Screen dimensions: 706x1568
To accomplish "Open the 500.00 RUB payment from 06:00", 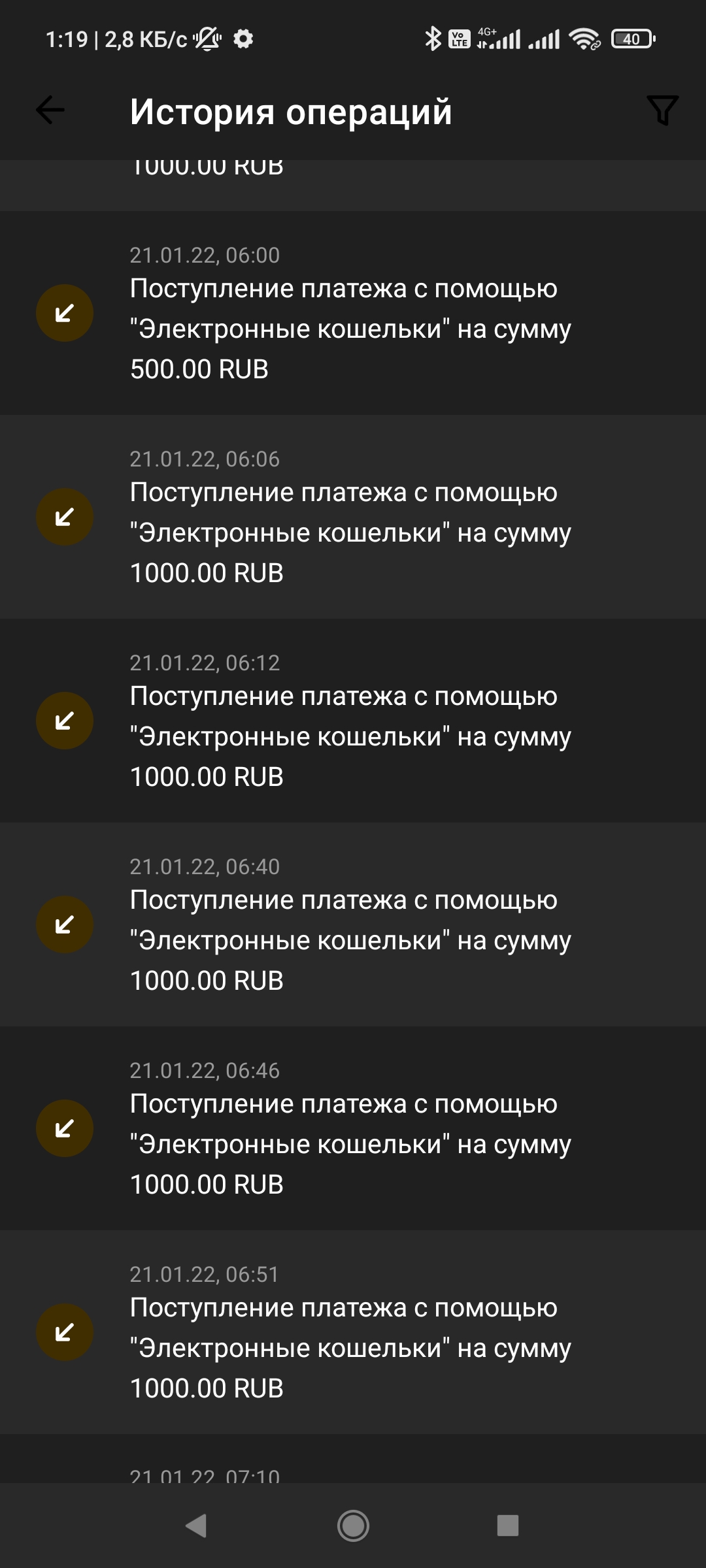I will coord(353,314).
